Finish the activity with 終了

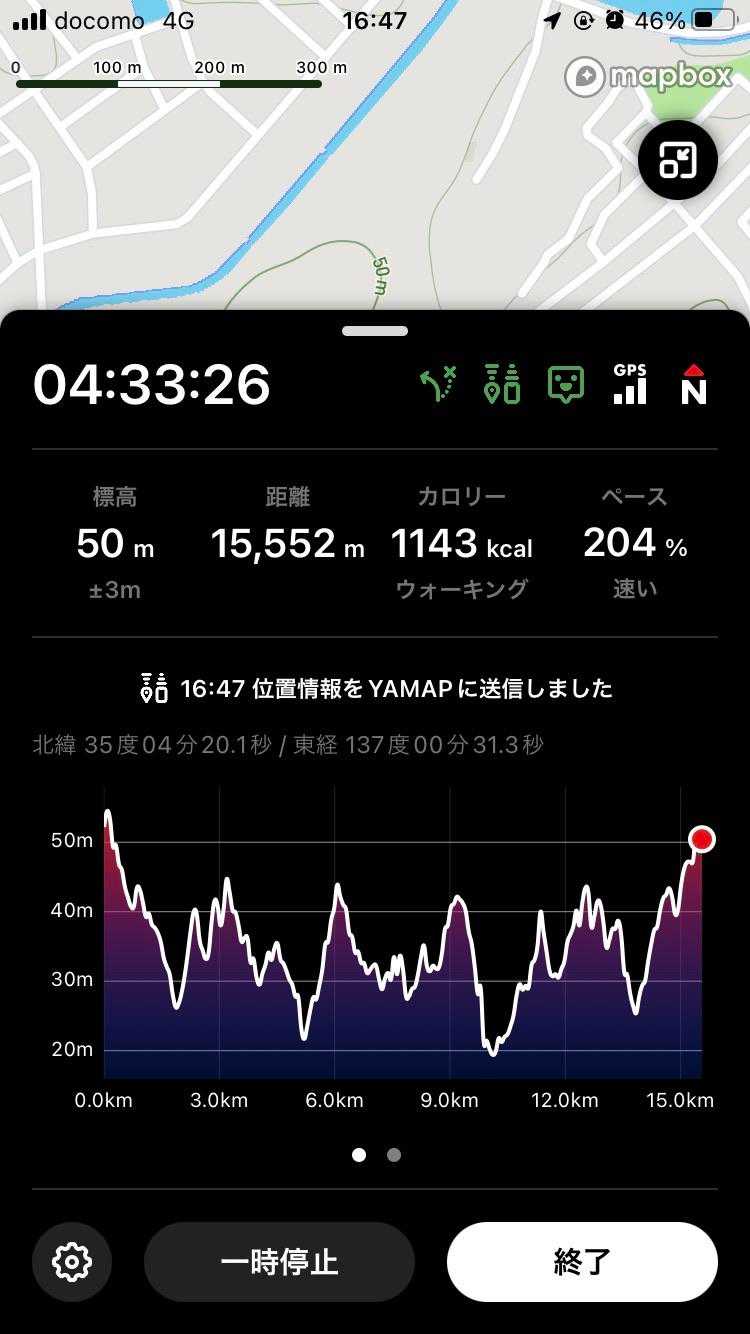[x=582, y=1262]
